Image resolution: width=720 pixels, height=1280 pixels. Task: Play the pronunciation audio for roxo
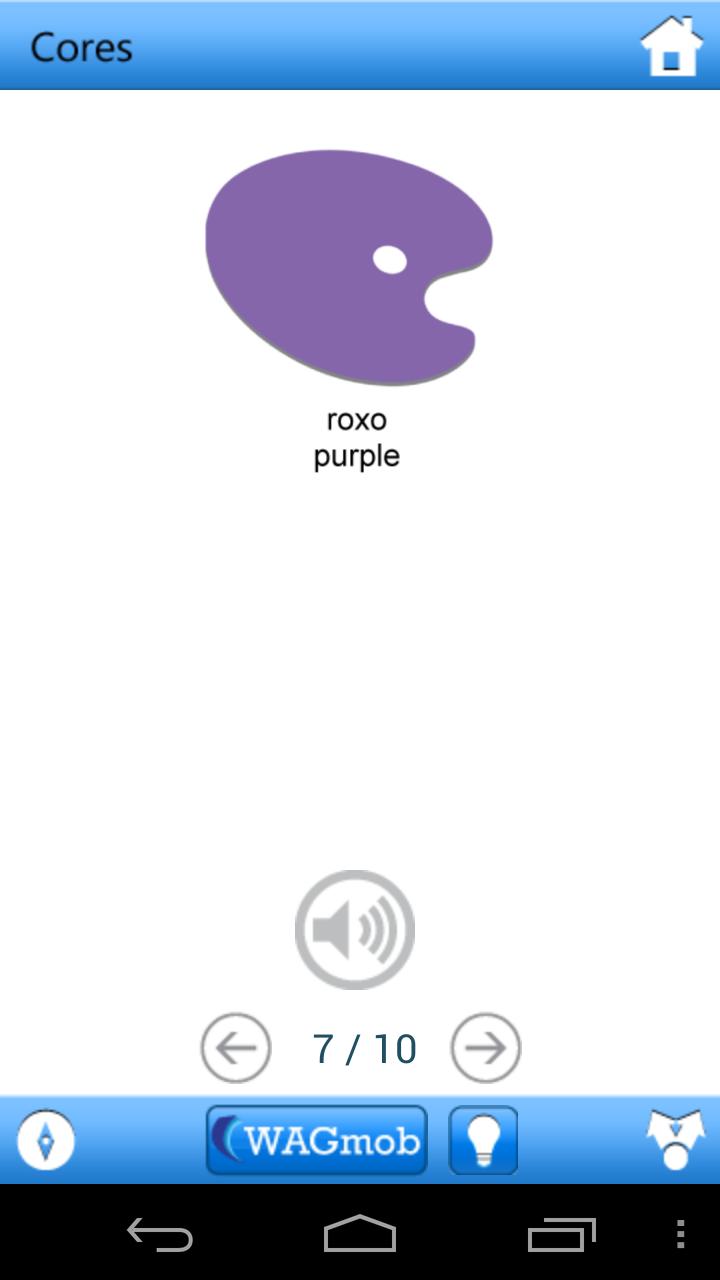pos(355,930)
